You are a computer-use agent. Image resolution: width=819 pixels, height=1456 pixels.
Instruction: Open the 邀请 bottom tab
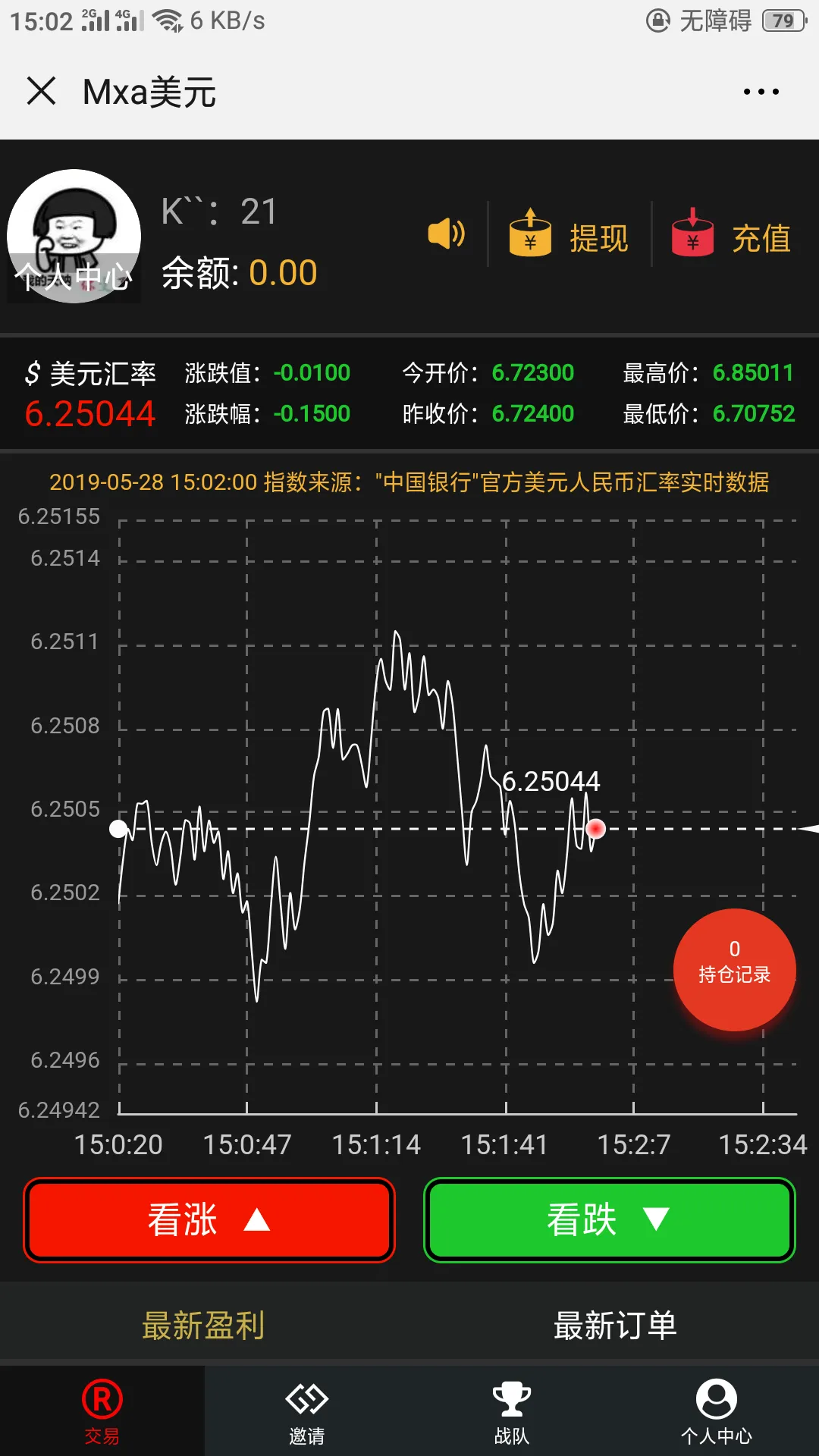click(307, 1411)
